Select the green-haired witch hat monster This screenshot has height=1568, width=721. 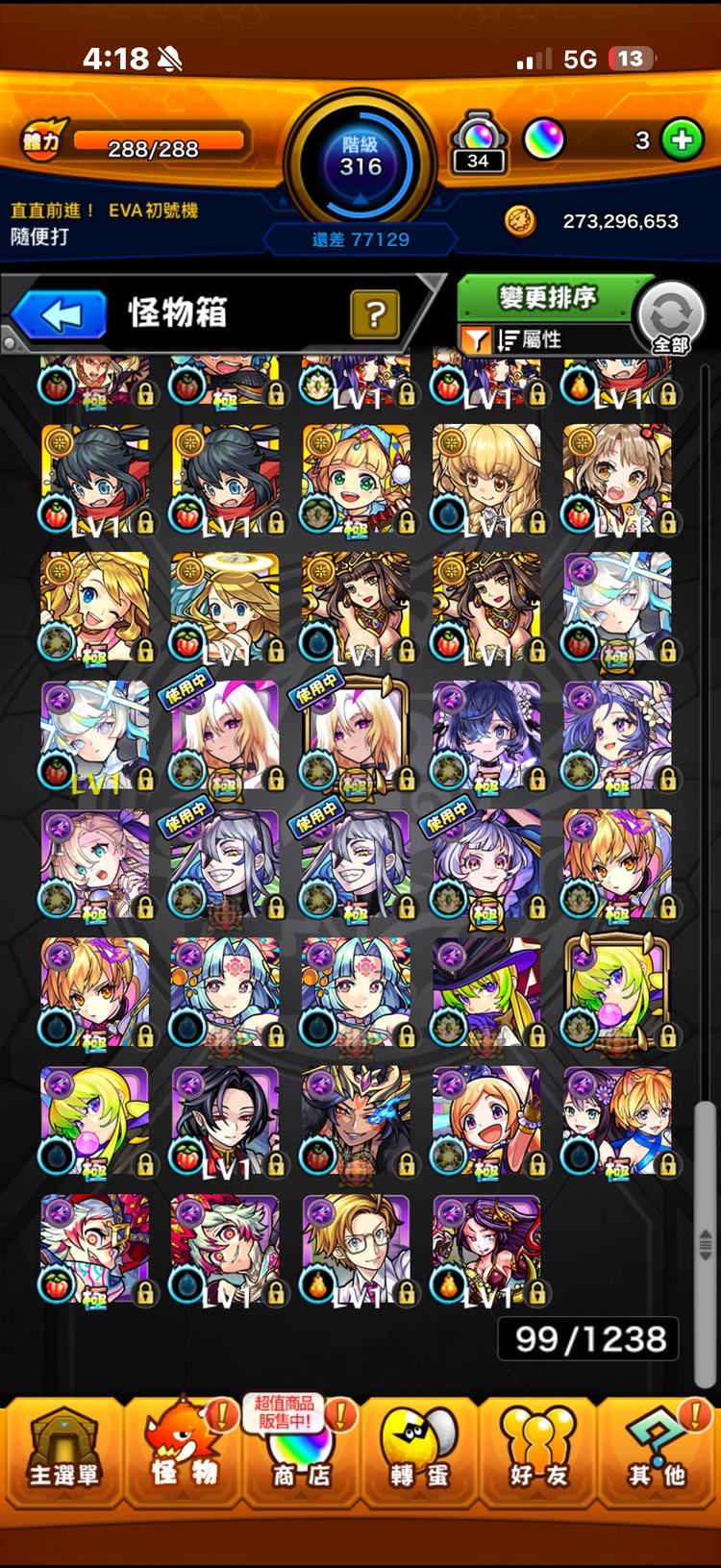click(486, 991)
